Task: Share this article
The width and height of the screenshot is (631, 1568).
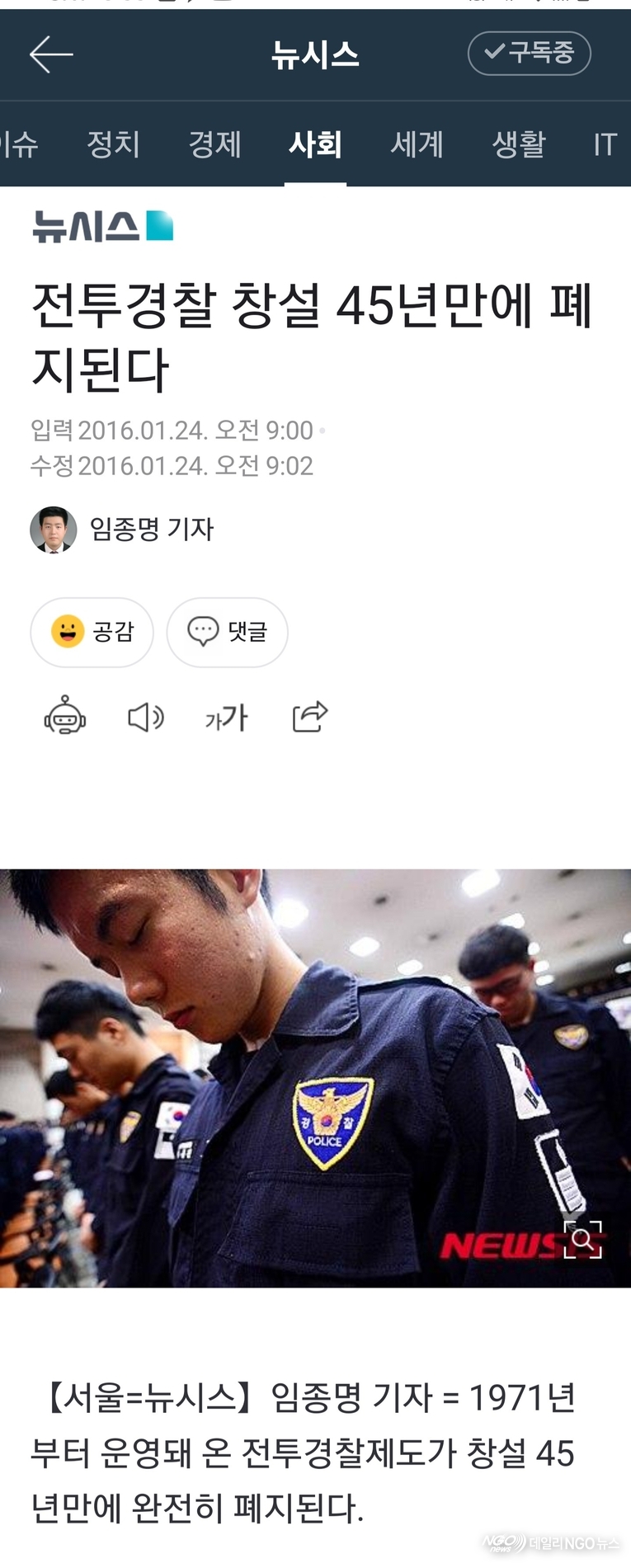Action: click(x=310, y=716)
